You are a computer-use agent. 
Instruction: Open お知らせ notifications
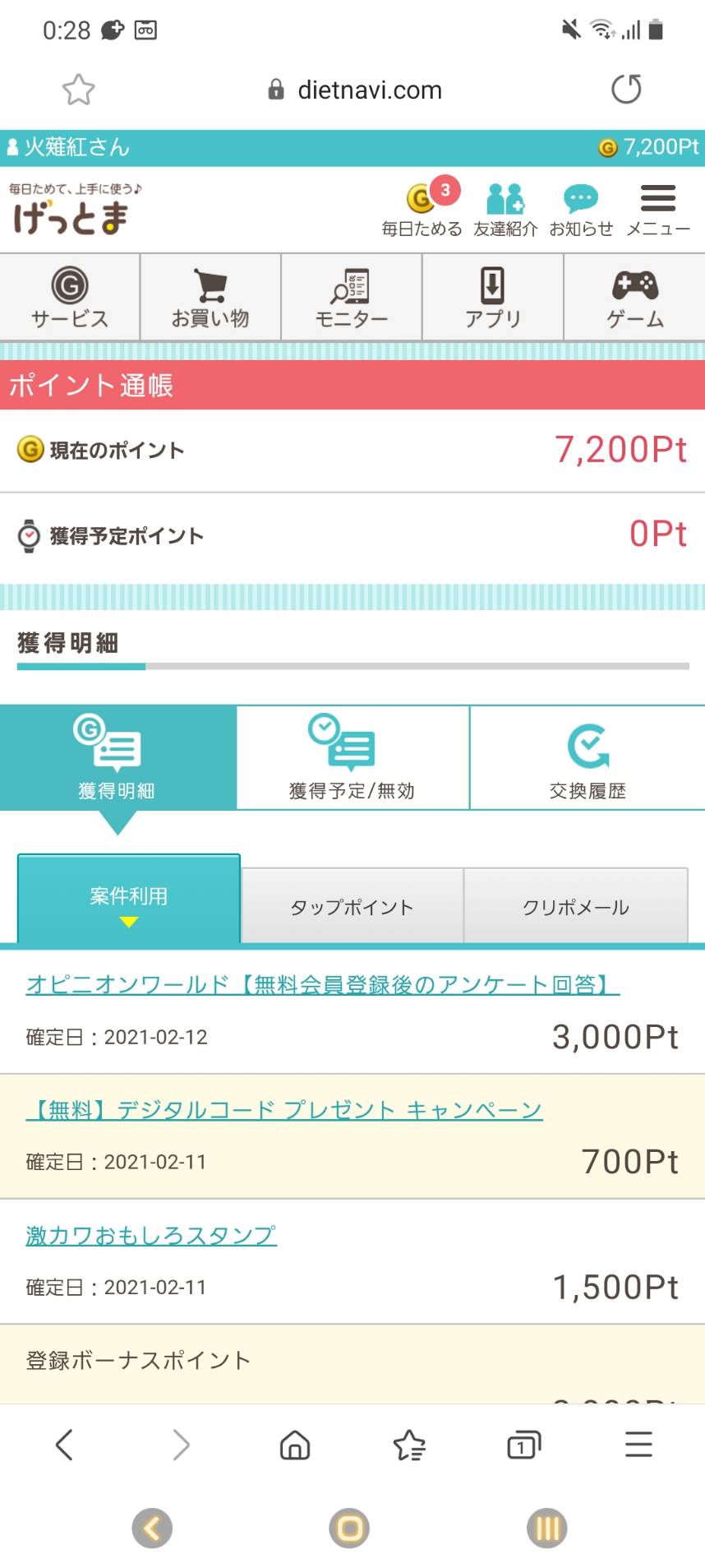click(x=581, y=210)
